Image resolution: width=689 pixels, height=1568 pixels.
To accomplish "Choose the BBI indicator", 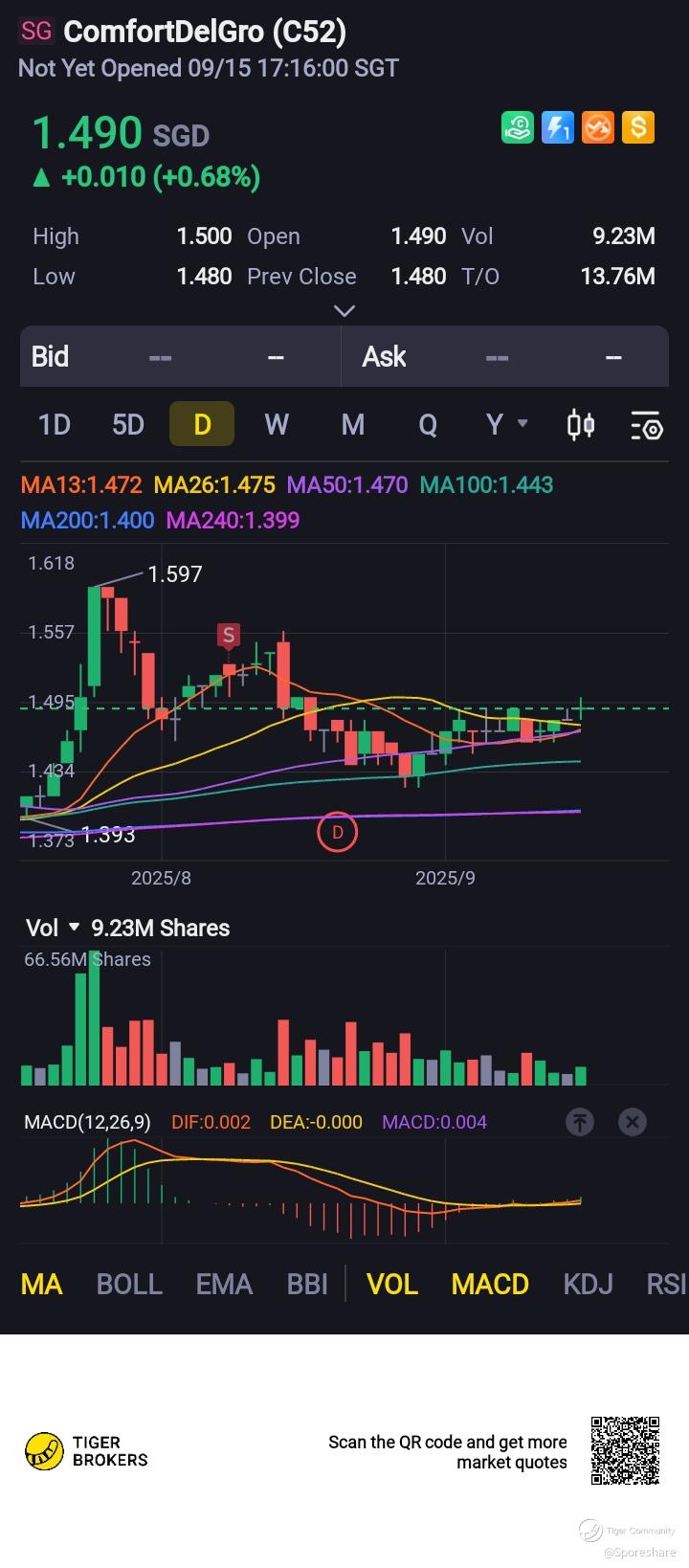I will click(x=307, y=1284).
